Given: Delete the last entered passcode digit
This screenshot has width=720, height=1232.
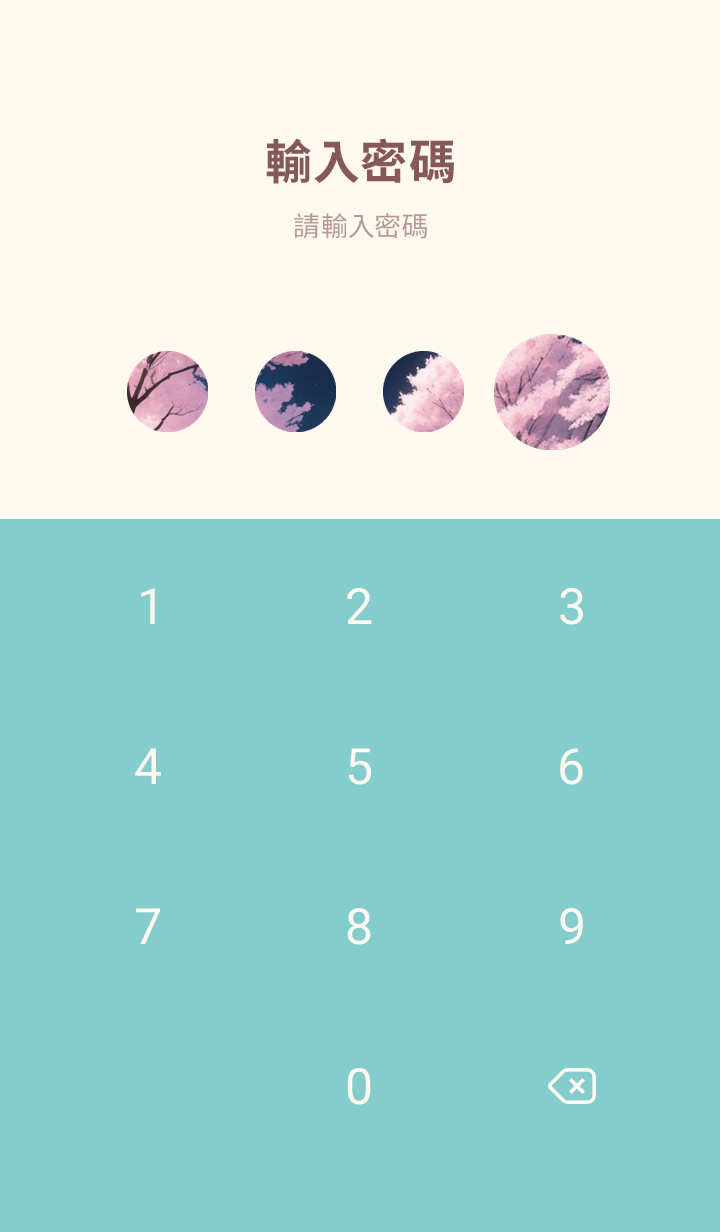Looking at the screenshot, I should (572, 1086).
